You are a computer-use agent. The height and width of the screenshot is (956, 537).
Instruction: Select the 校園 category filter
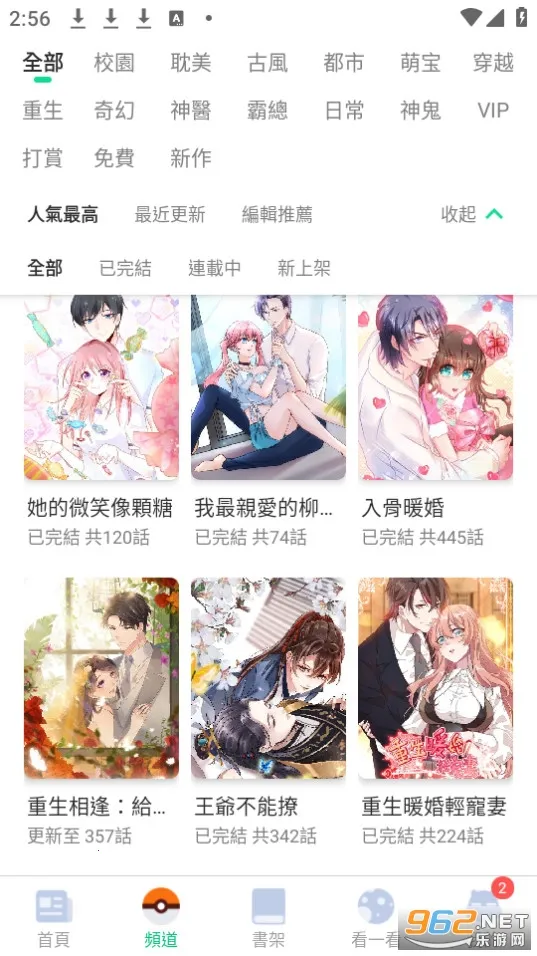[114, 63]
